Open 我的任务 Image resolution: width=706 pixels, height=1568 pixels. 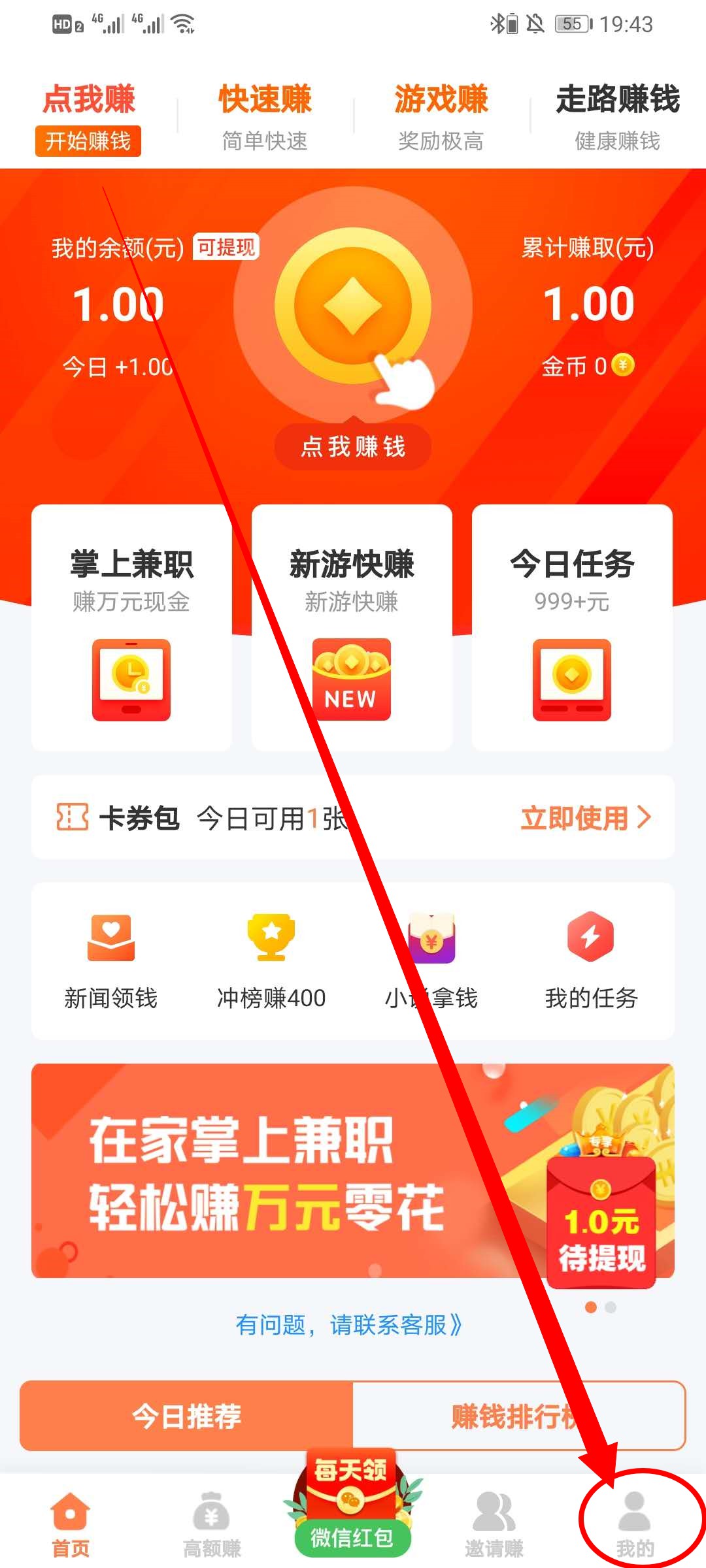pyautogui.click(x=591, y=960)
